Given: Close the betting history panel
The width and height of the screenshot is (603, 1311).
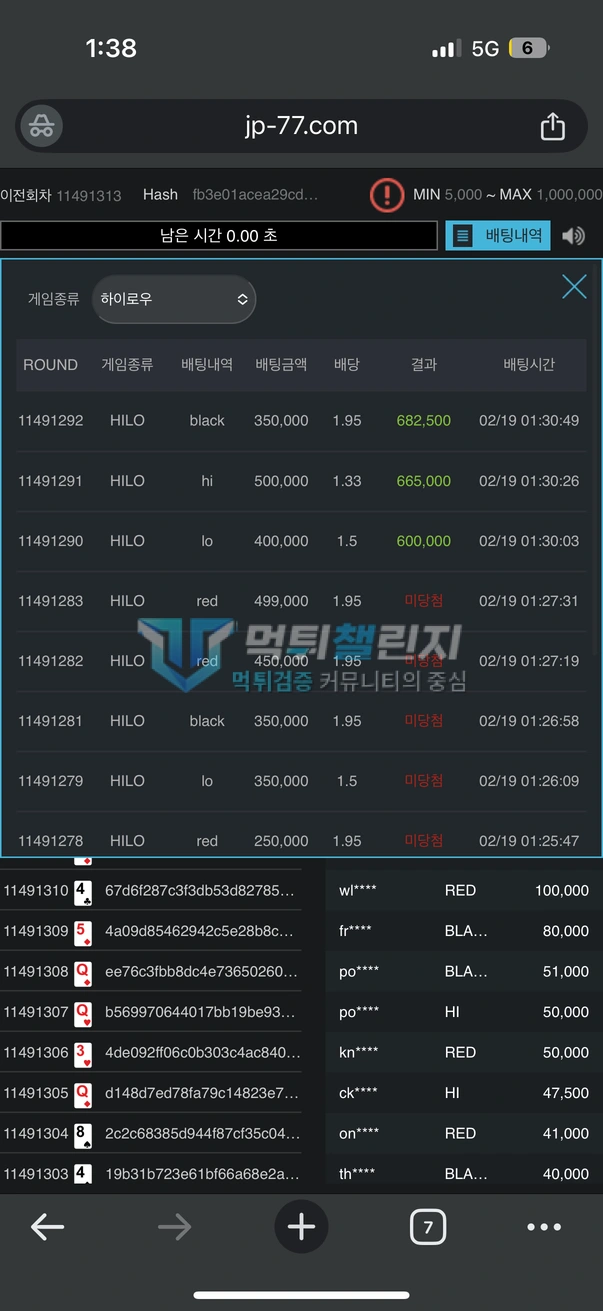Looking at the screenshot, I should (x=574, y=287).
